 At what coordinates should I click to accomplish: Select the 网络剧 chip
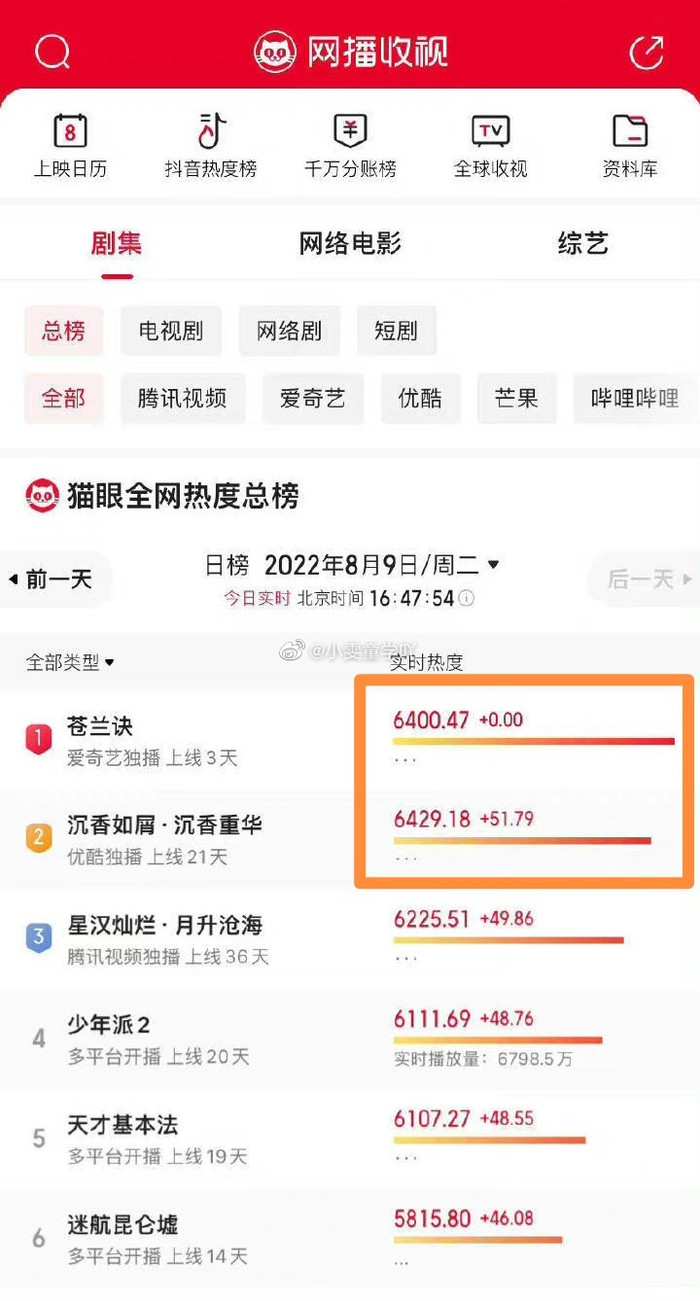pyautogui.click(x=289, y=331)
